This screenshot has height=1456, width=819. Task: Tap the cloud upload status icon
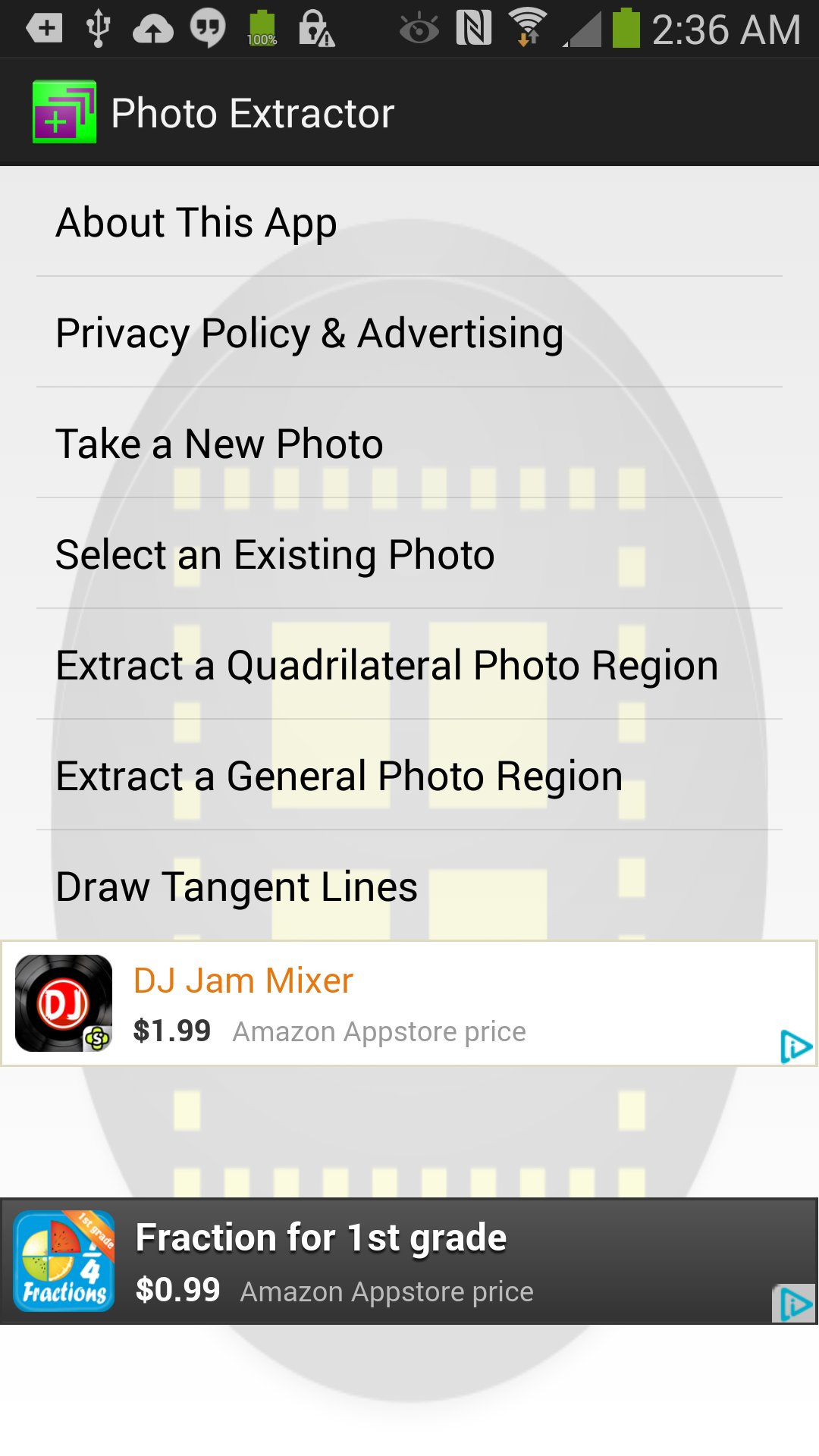(x=154, y=28)
